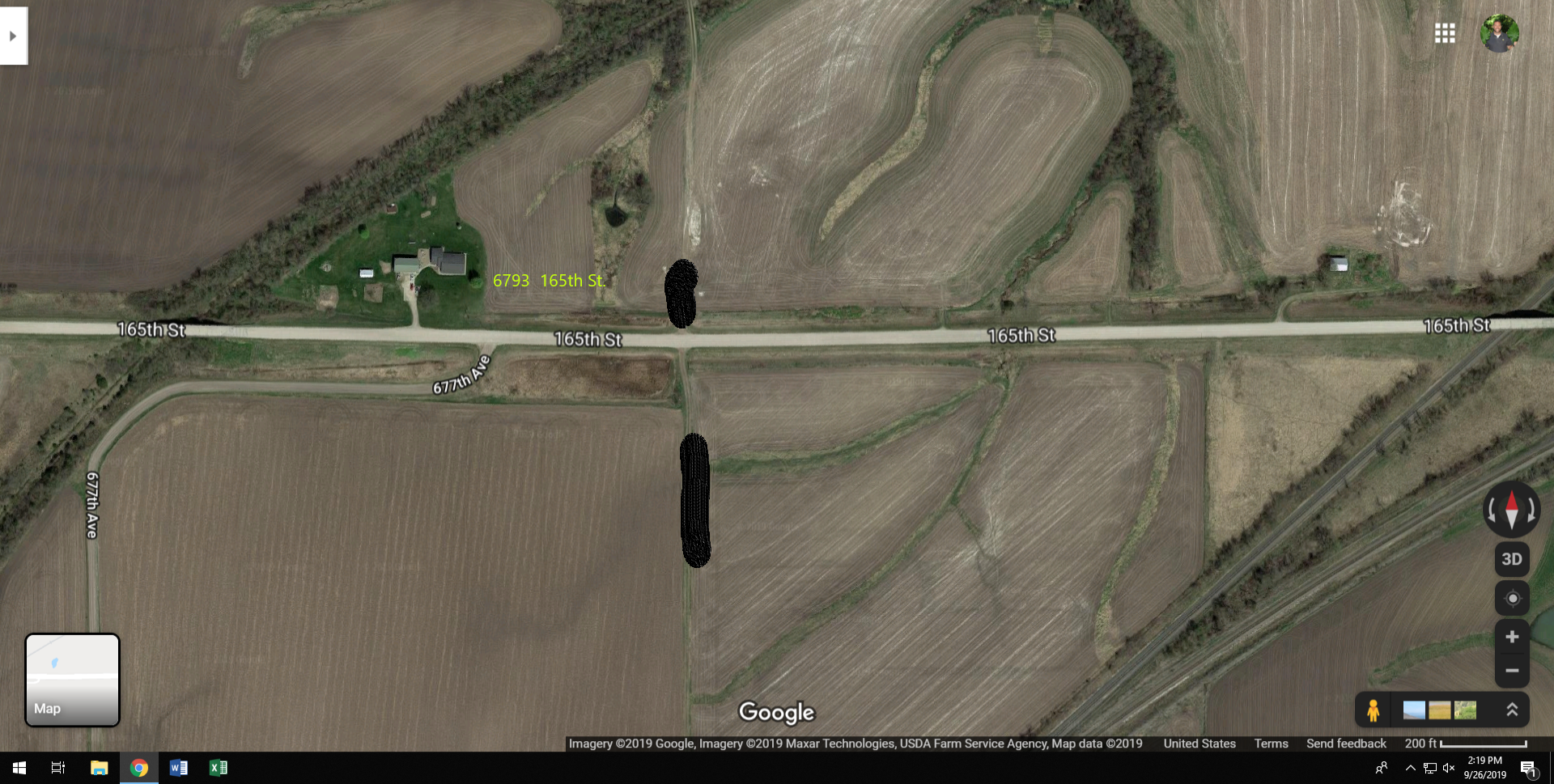Open the Send feedback link

[x=1345, y=744]
